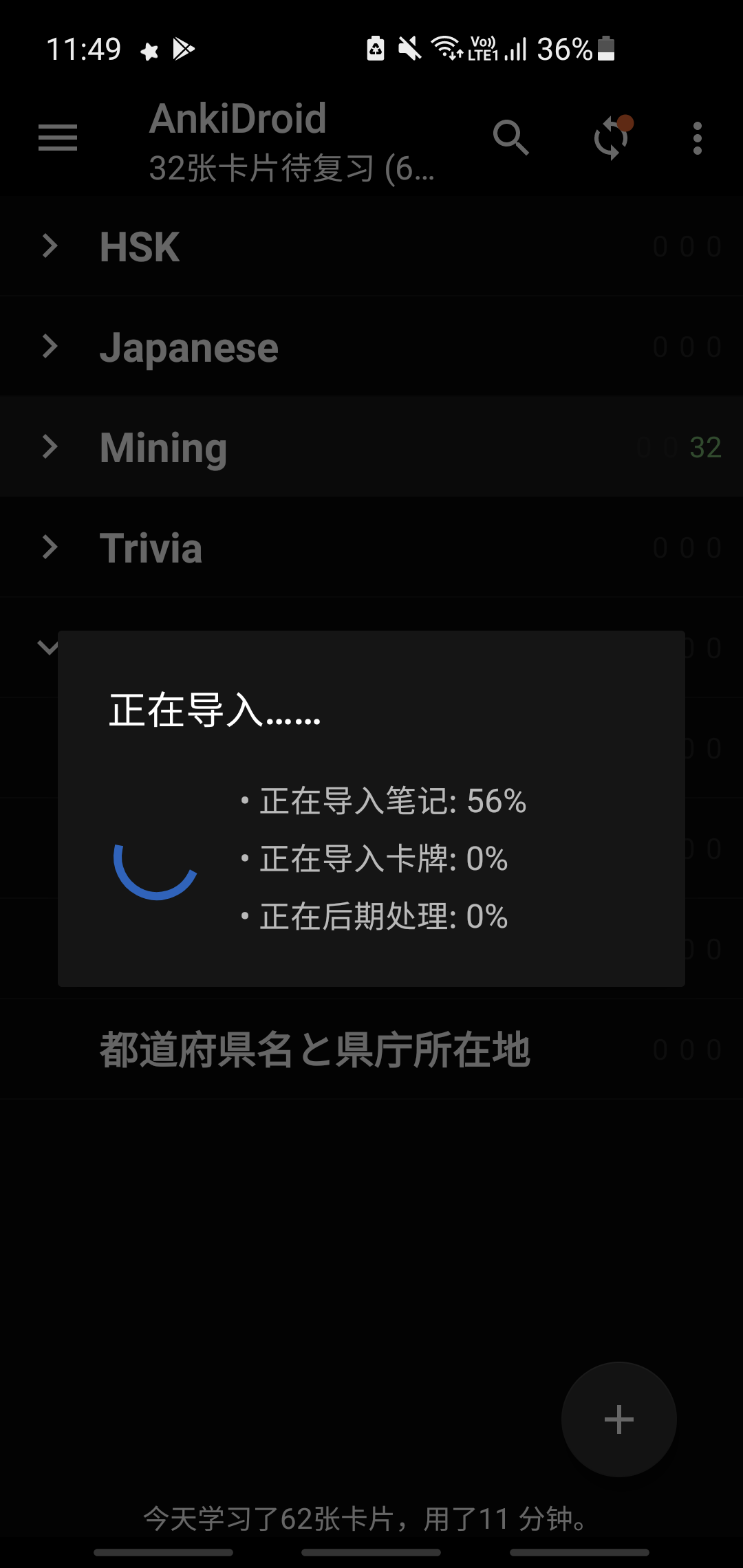Open the 都道府県名と県庁所在地 deck
Screen dimensions: 743x1568
pos(371,1049)
